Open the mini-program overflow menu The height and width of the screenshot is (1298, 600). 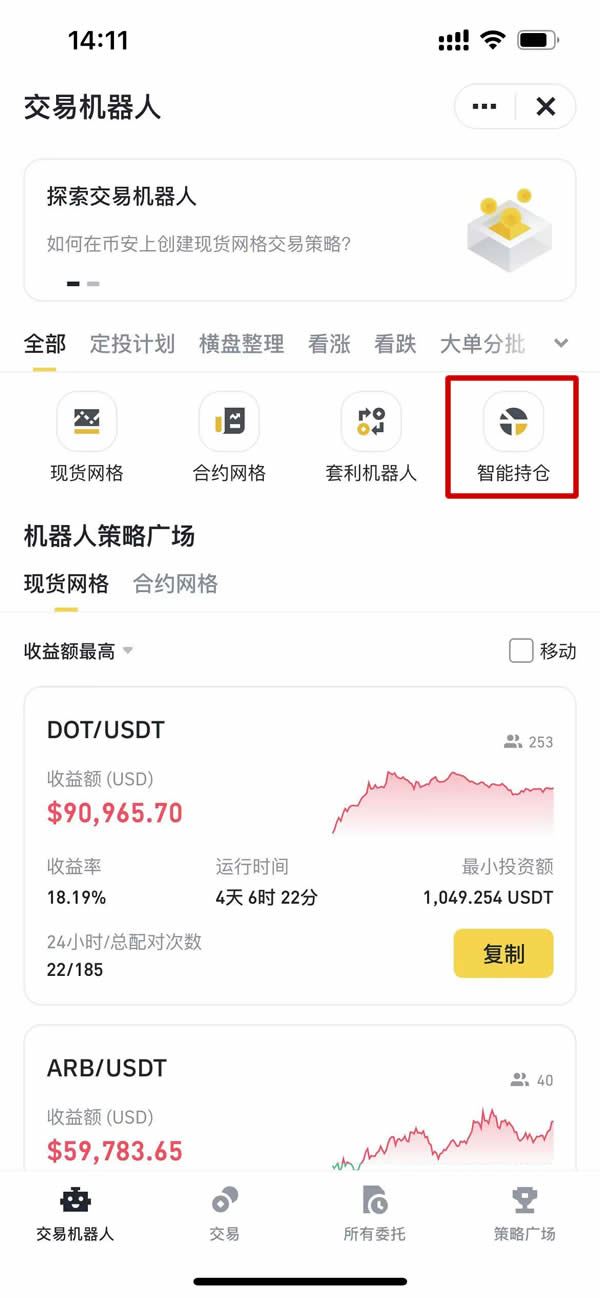485,107
